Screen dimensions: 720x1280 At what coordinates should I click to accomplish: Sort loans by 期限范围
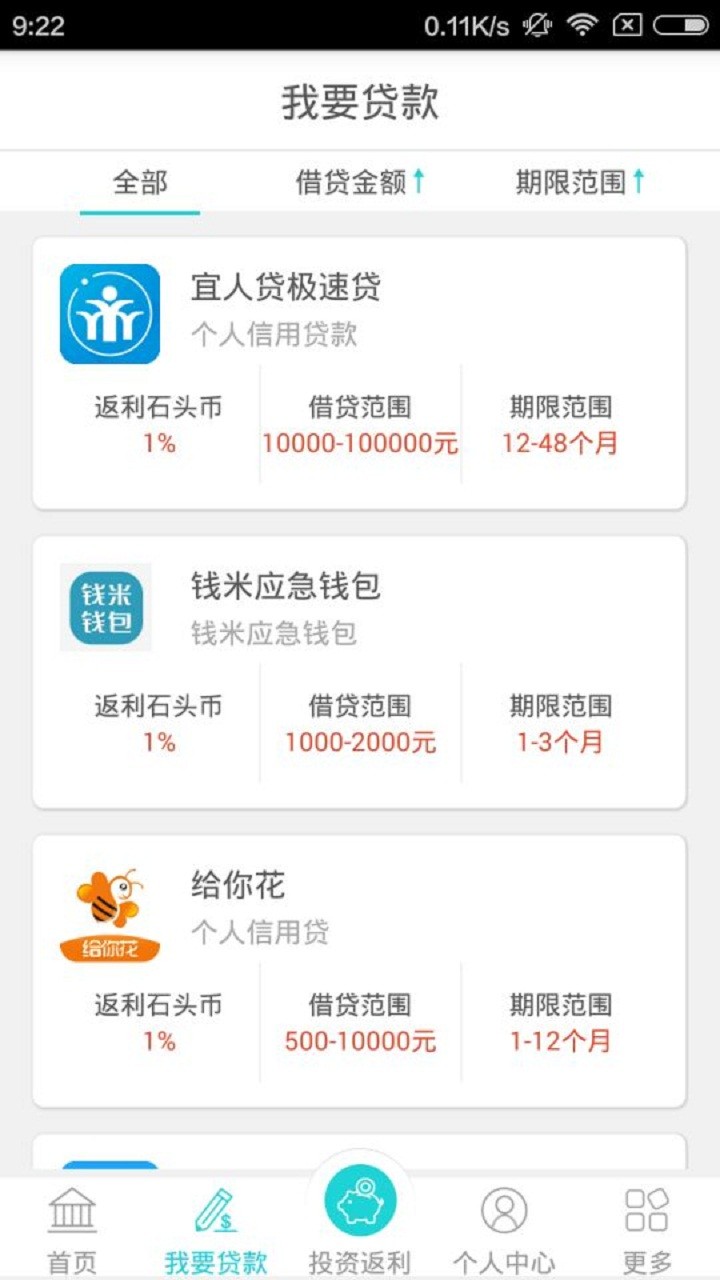[x=580, y=182]
